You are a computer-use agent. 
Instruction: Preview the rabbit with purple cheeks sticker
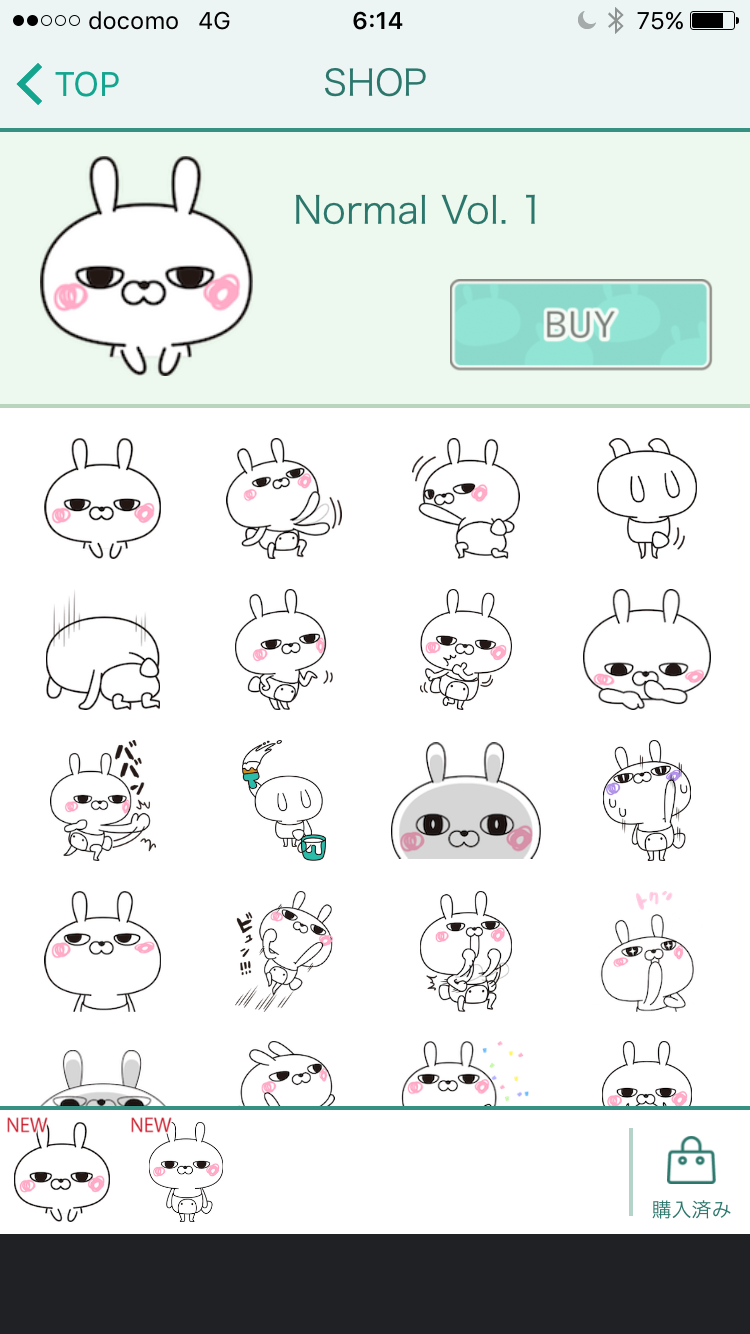coord(646,800)
